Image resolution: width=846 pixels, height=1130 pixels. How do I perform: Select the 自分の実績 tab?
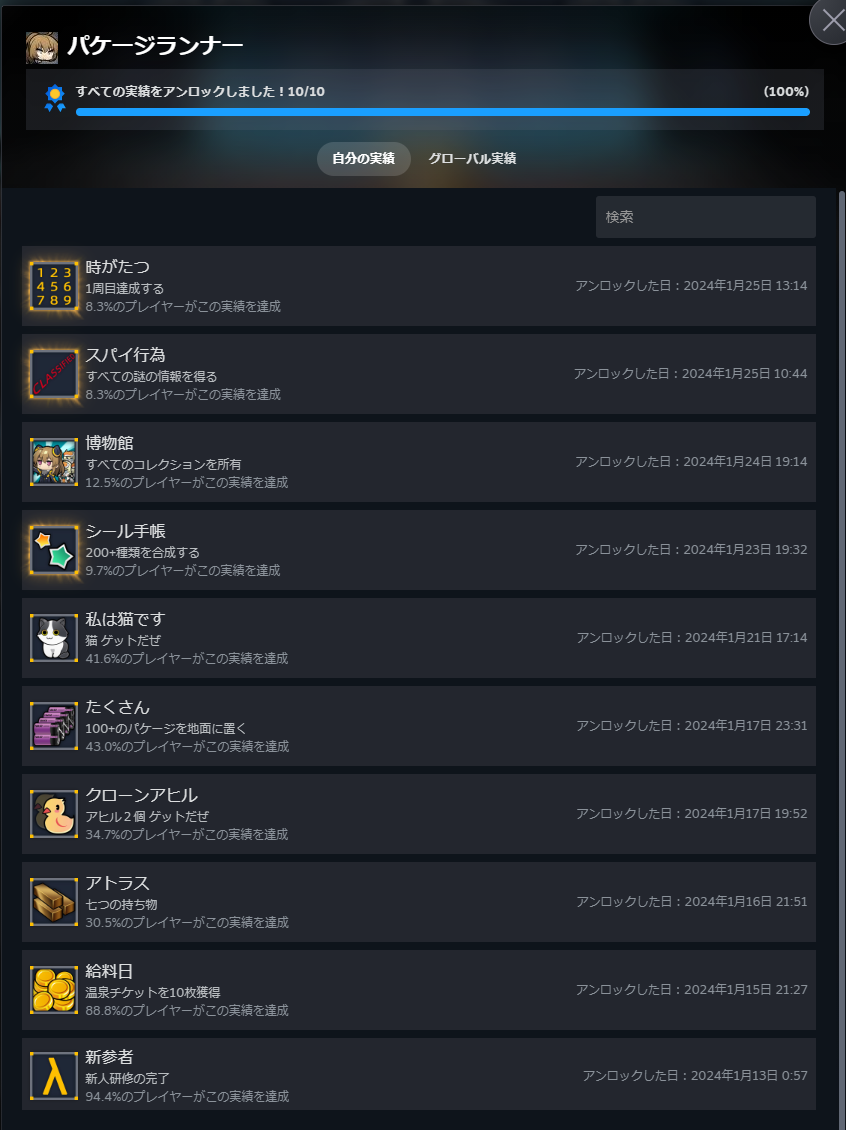click(x=364, y=159)
